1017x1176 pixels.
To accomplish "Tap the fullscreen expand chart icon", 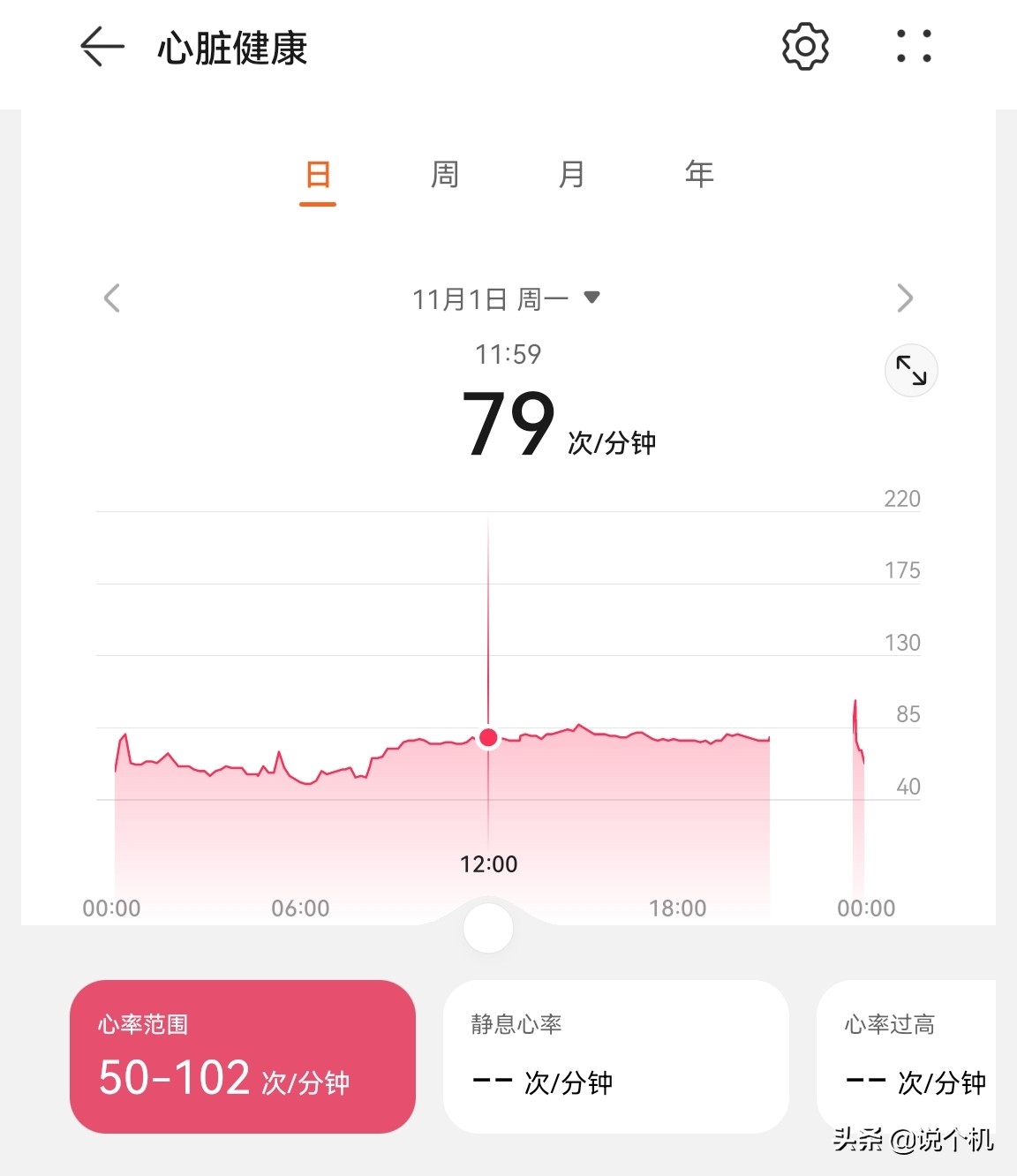I will [910, 370].
